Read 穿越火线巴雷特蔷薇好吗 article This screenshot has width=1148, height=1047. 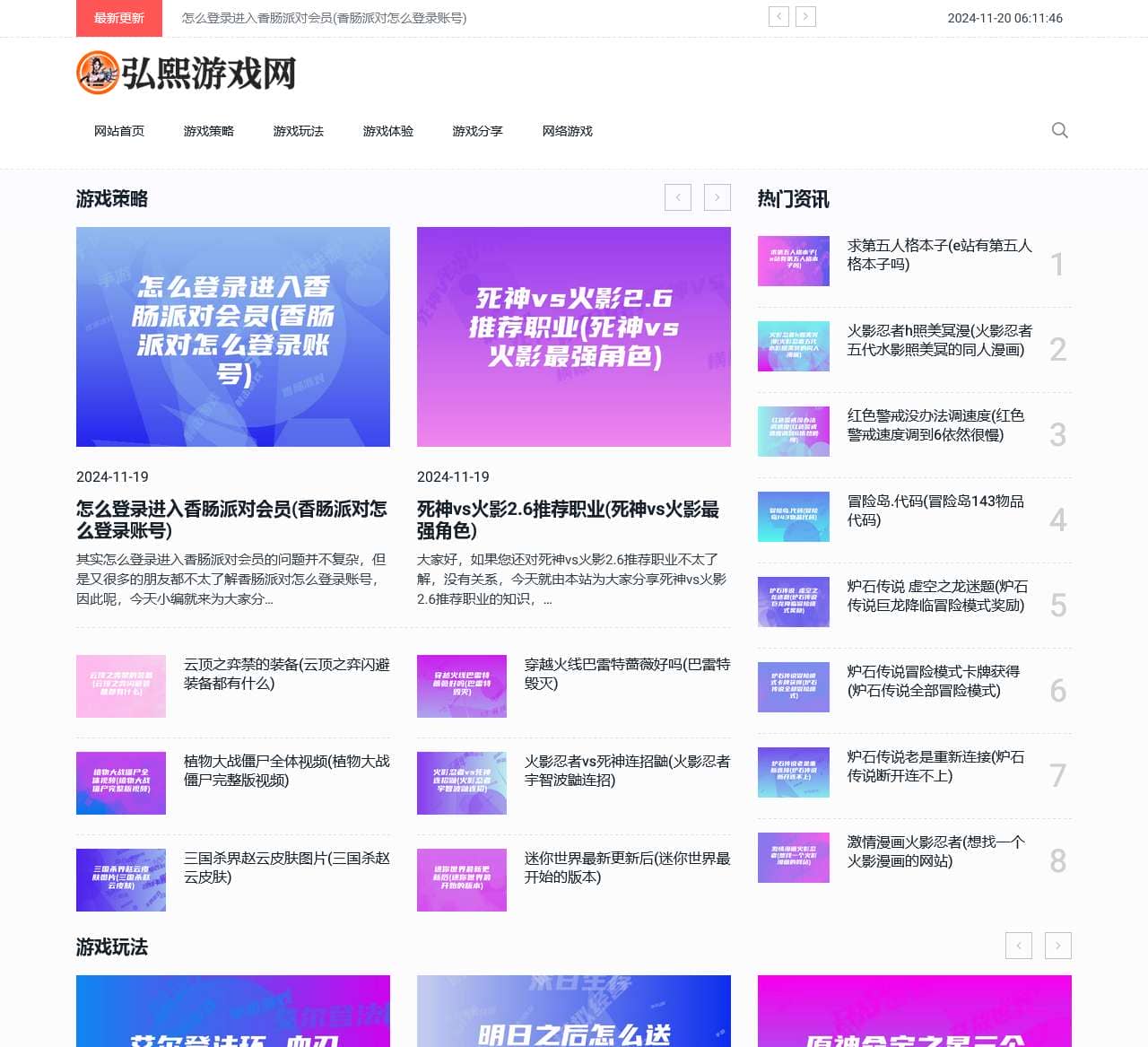[627, 674]
